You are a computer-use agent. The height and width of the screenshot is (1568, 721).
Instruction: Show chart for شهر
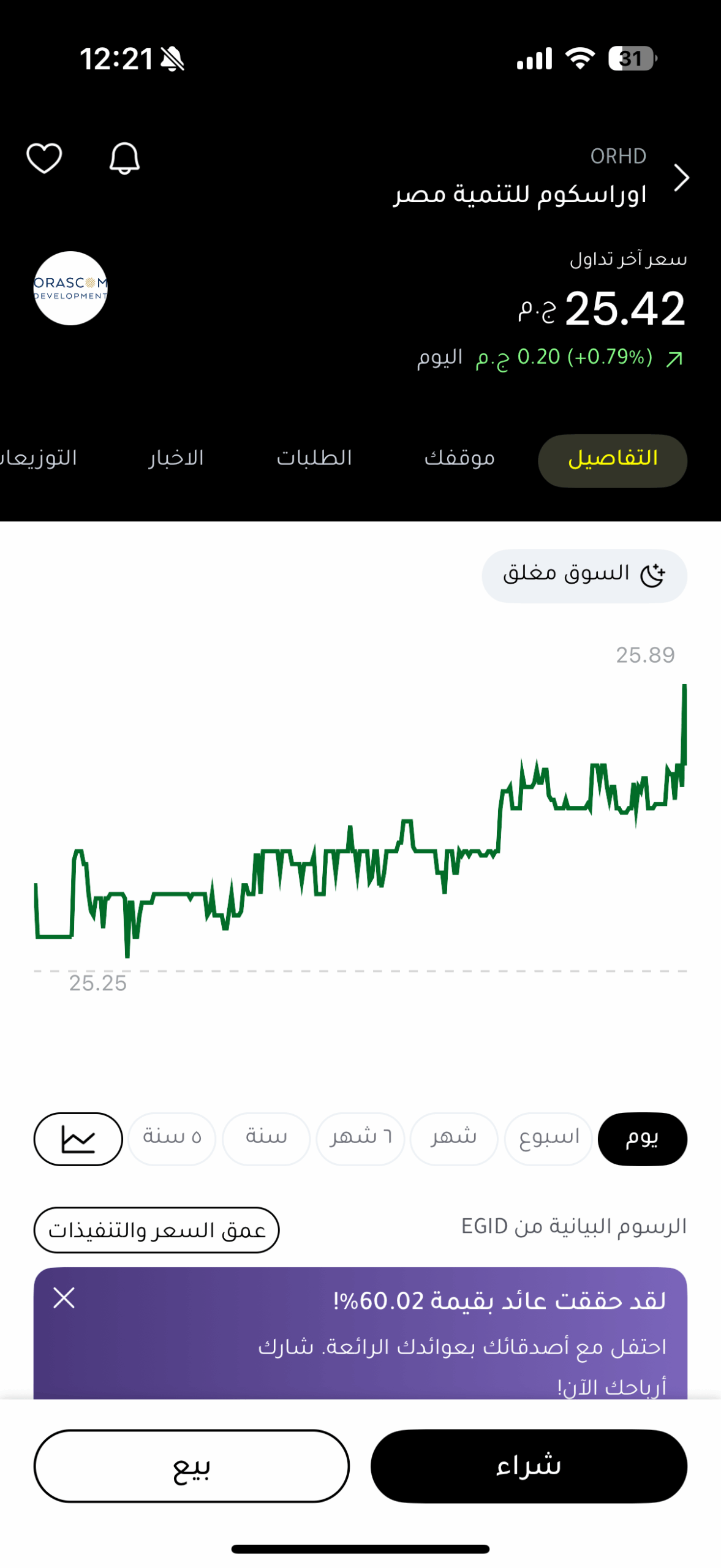pos(453,1139)
